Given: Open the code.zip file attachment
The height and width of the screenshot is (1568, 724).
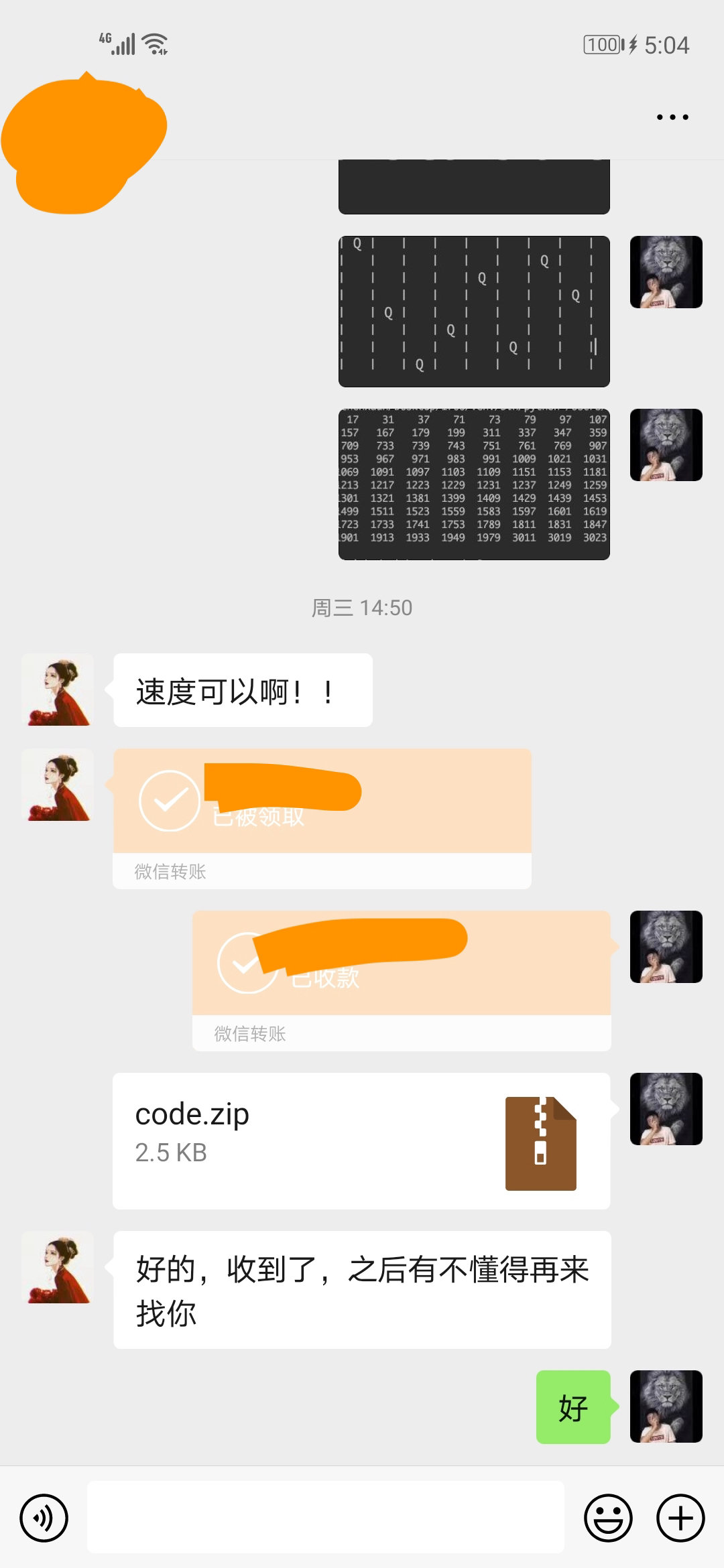Looking at the screenshot, I should pyautogui.click(x=361, y=1140).
